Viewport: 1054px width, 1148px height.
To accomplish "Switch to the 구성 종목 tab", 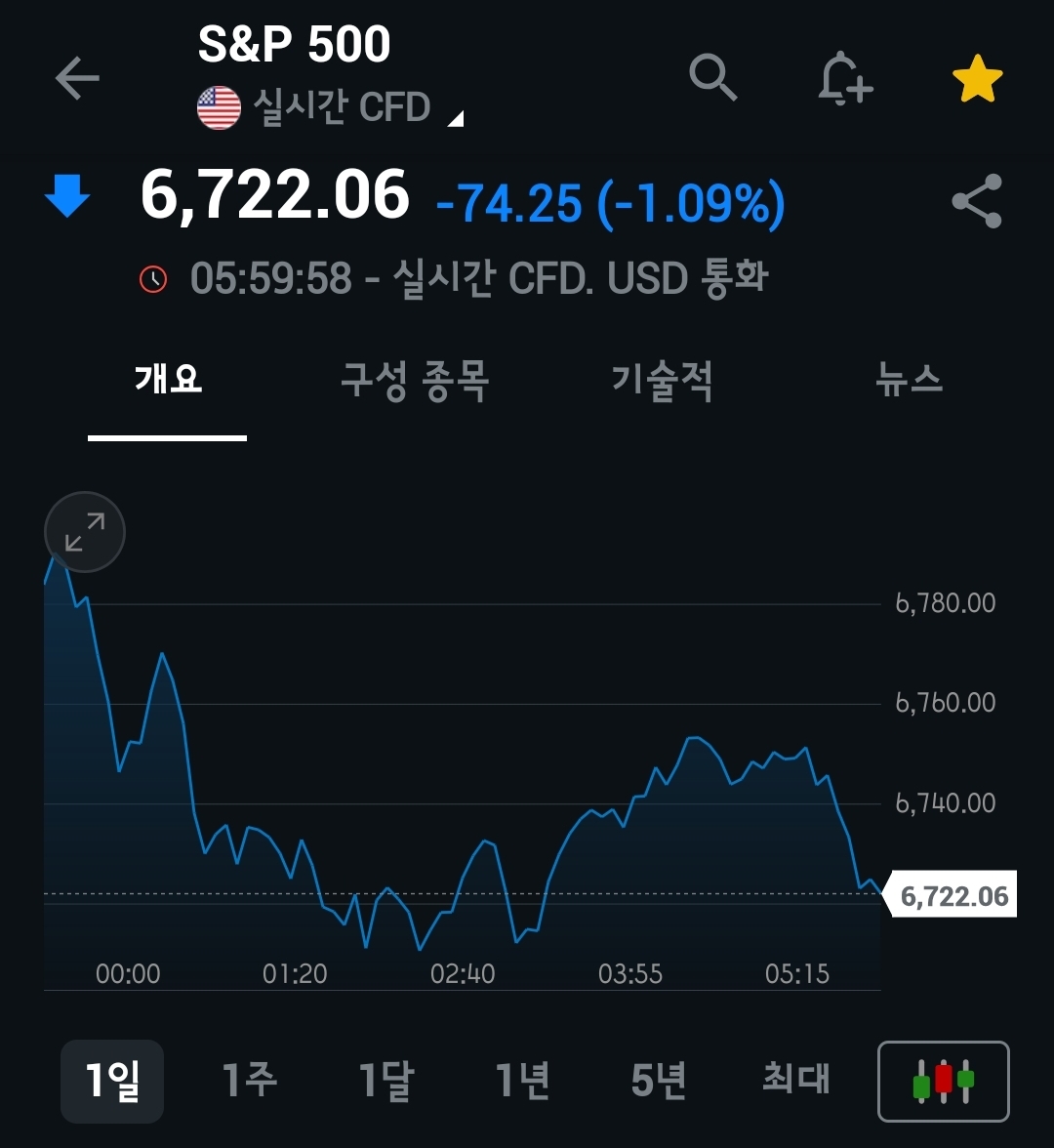I will (x=415, y=379).
